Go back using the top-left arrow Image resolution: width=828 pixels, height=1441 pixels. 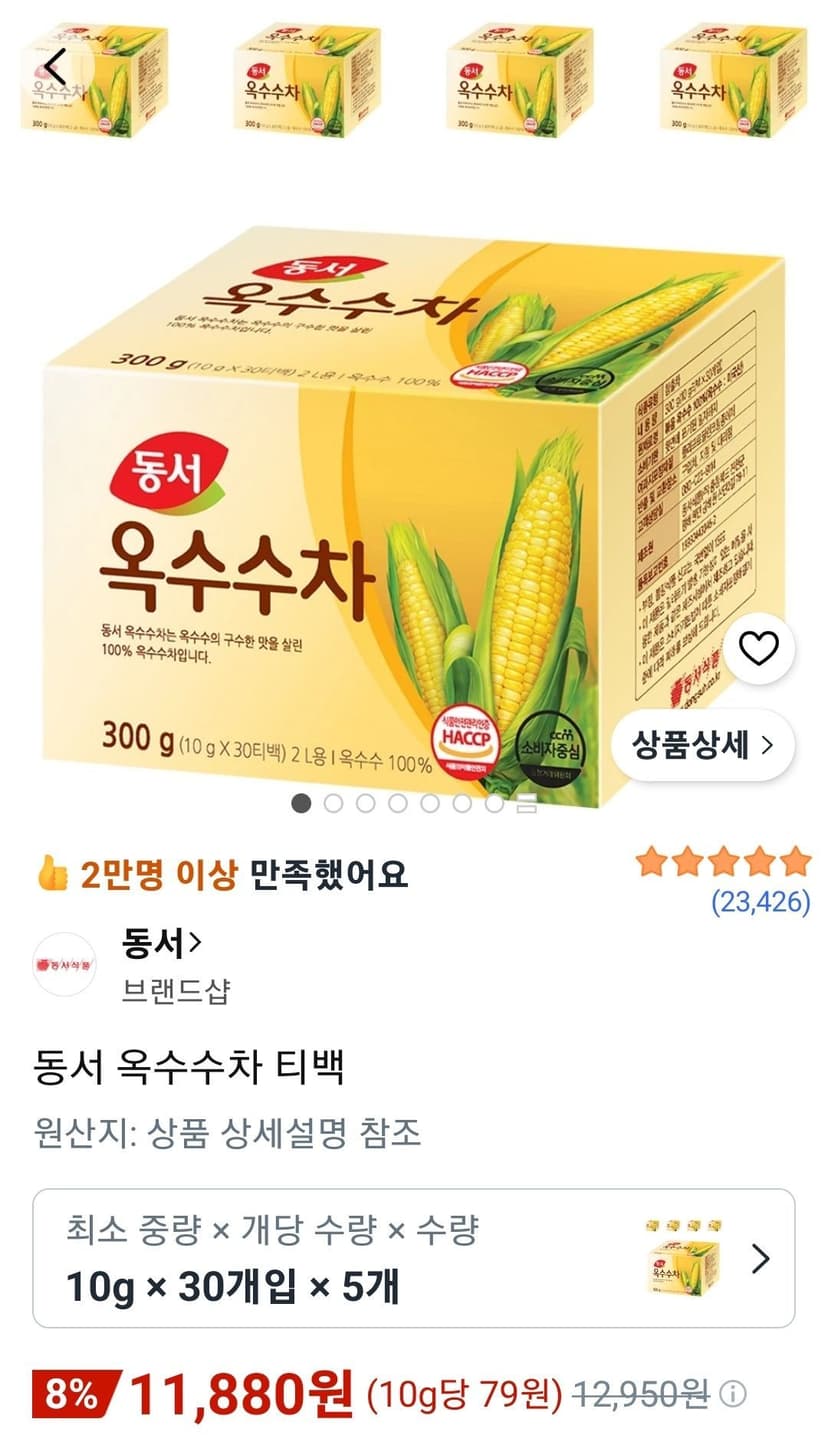pyautogui.click(x=55, y=67)
